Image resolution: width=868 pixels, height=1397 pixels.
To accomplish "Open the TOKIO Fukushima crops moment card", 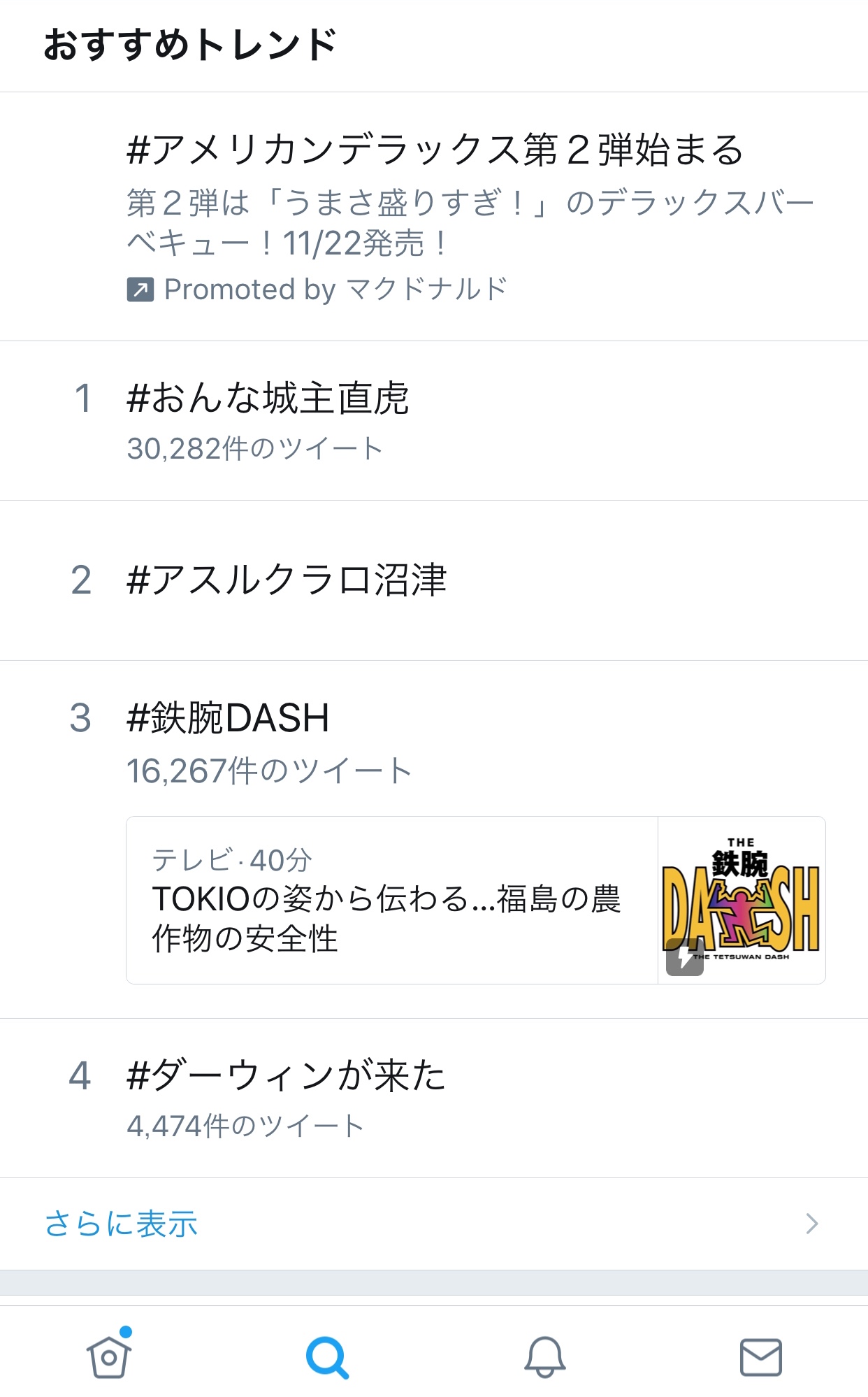I will click(475, 900).
